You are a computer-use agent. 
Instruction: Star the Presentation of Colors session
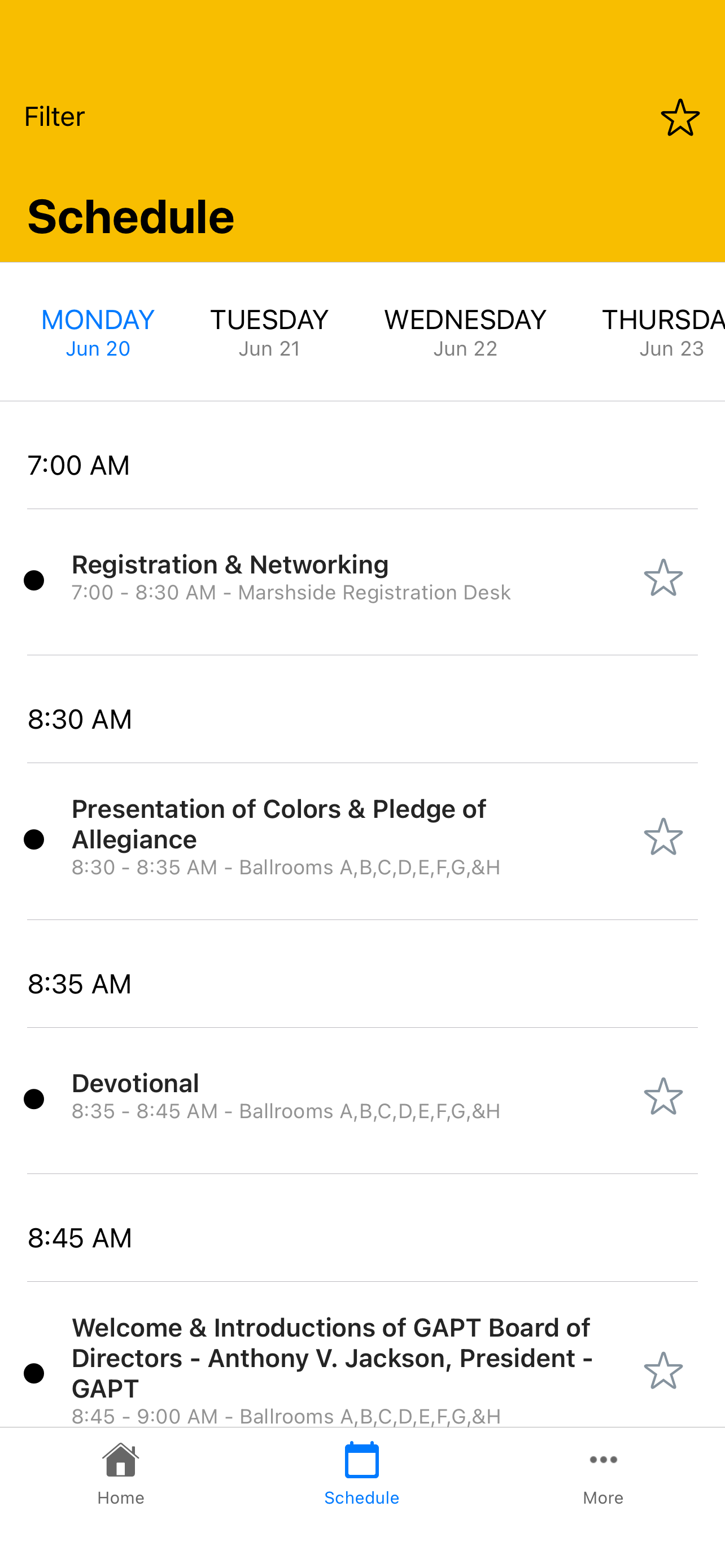[x=663, y=837]
